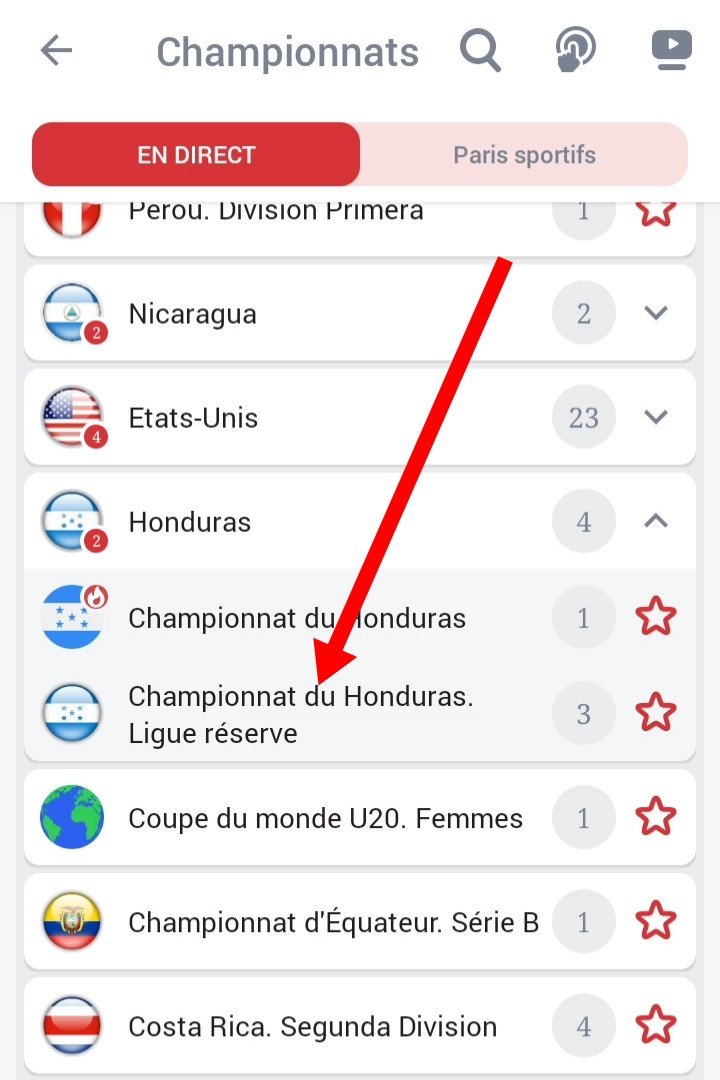Star the Coupe du monde U20 Femmes
The image size is (720, 1080).
coord(655,817)
